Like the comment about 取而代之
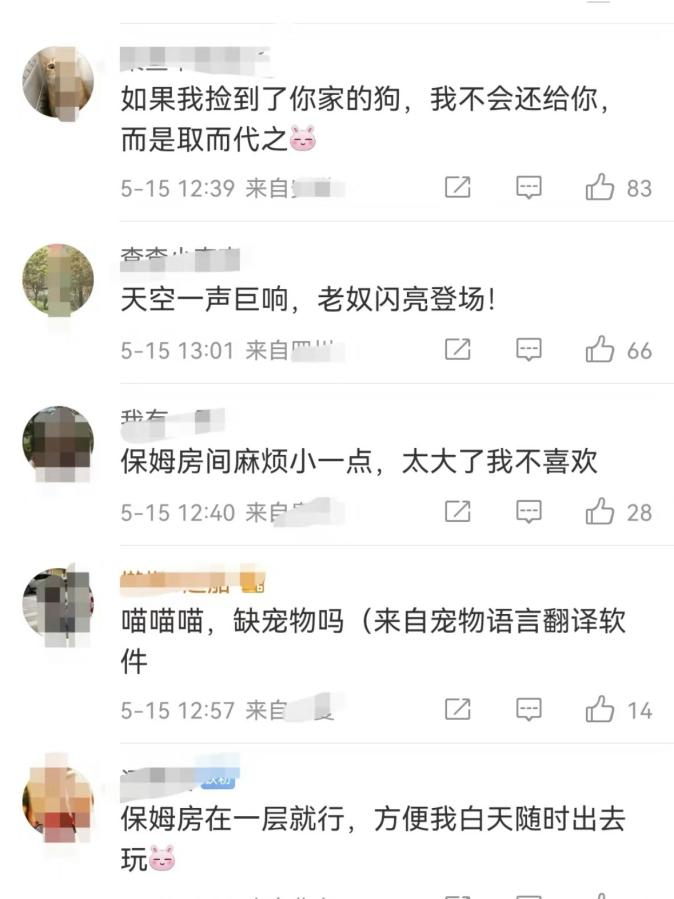This screenshot has height=899, width=674. point(600,187)
